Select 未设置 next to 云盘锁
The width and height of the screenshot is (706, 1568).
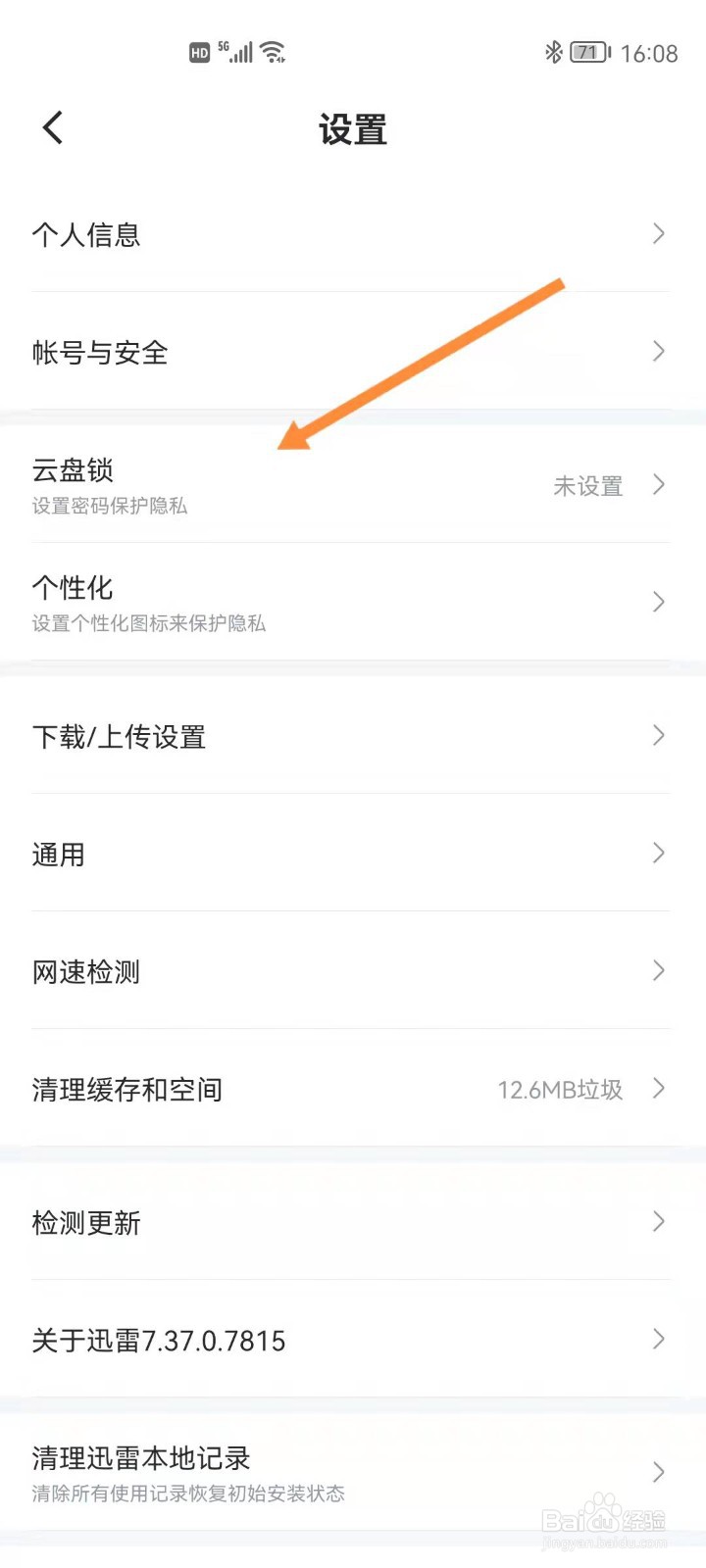pos(588,485)
